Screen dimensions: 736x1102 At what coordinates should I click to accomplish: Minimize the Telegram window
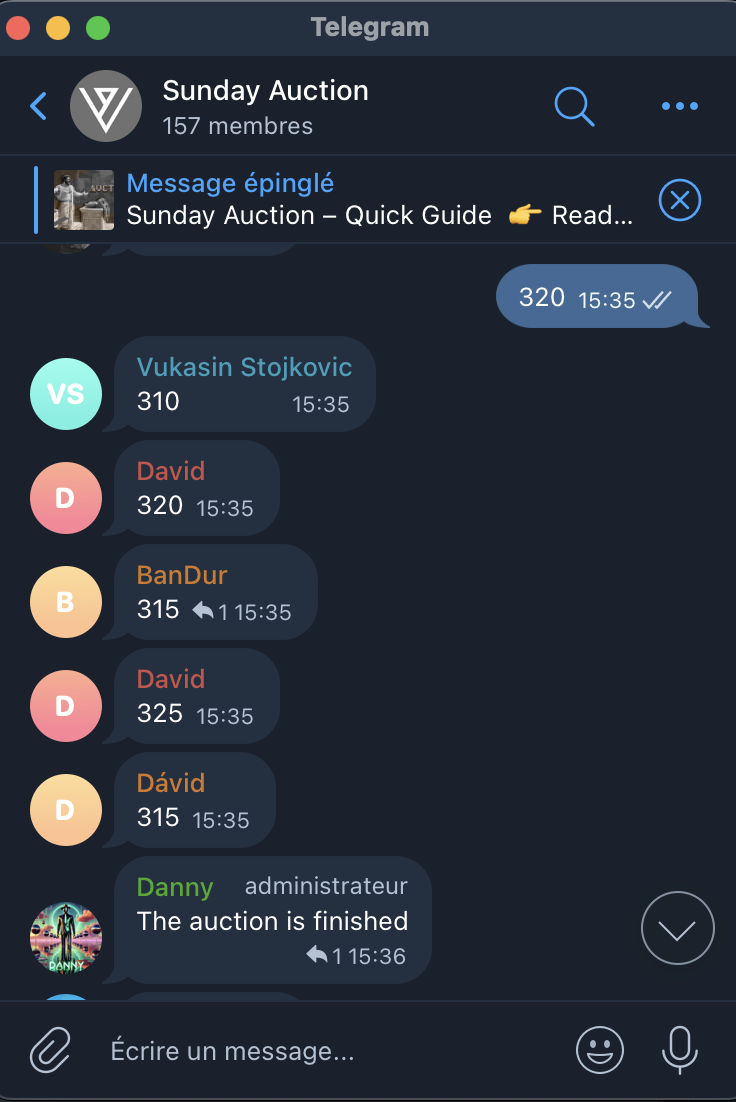(58, 27)
